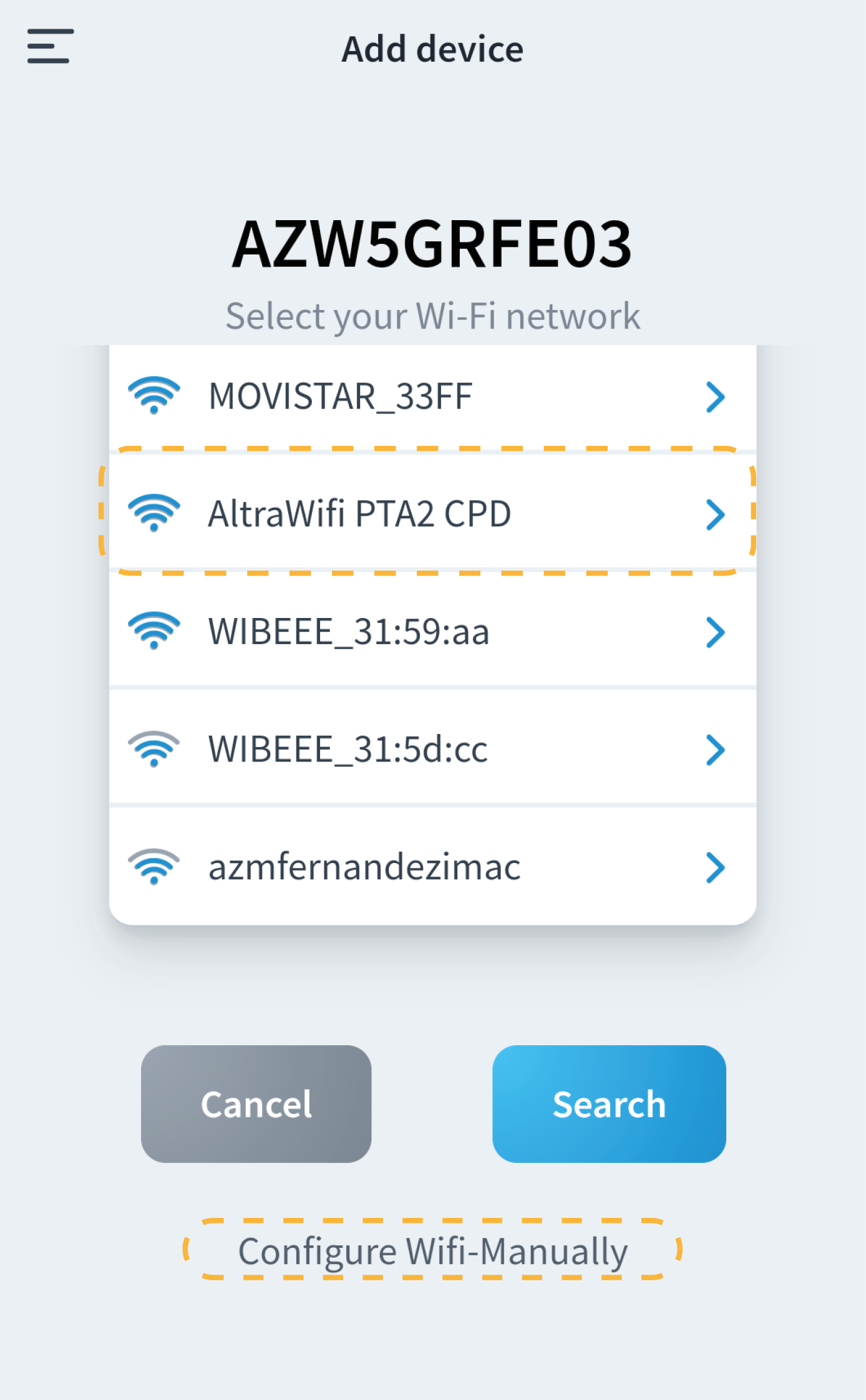Tap Search to rescan Wi-Fi networks
The height and width of the screenshot is (1400, 866).
609,1104
